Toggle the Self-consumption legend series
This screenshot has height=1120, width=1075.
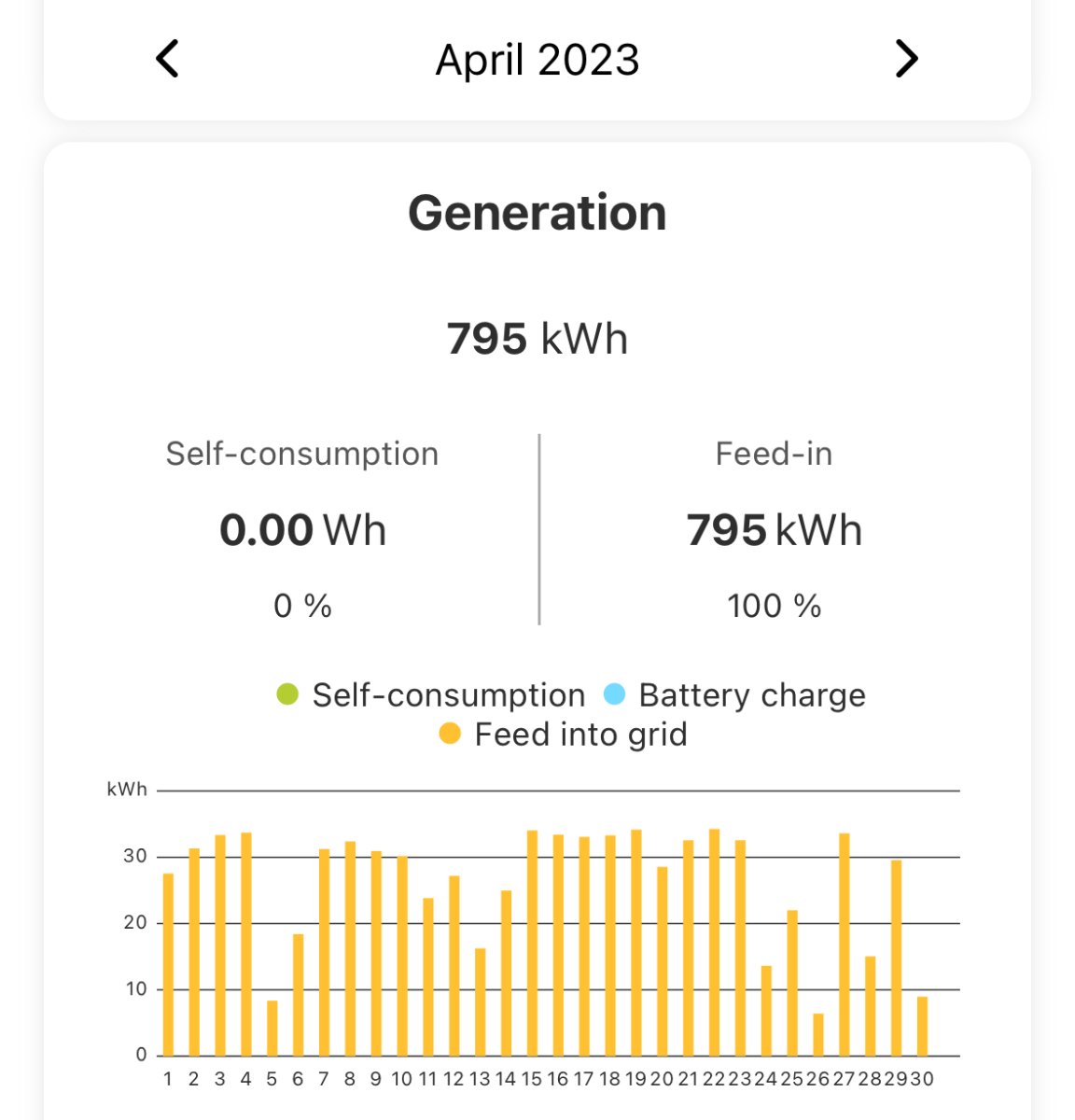pos(431,695)
